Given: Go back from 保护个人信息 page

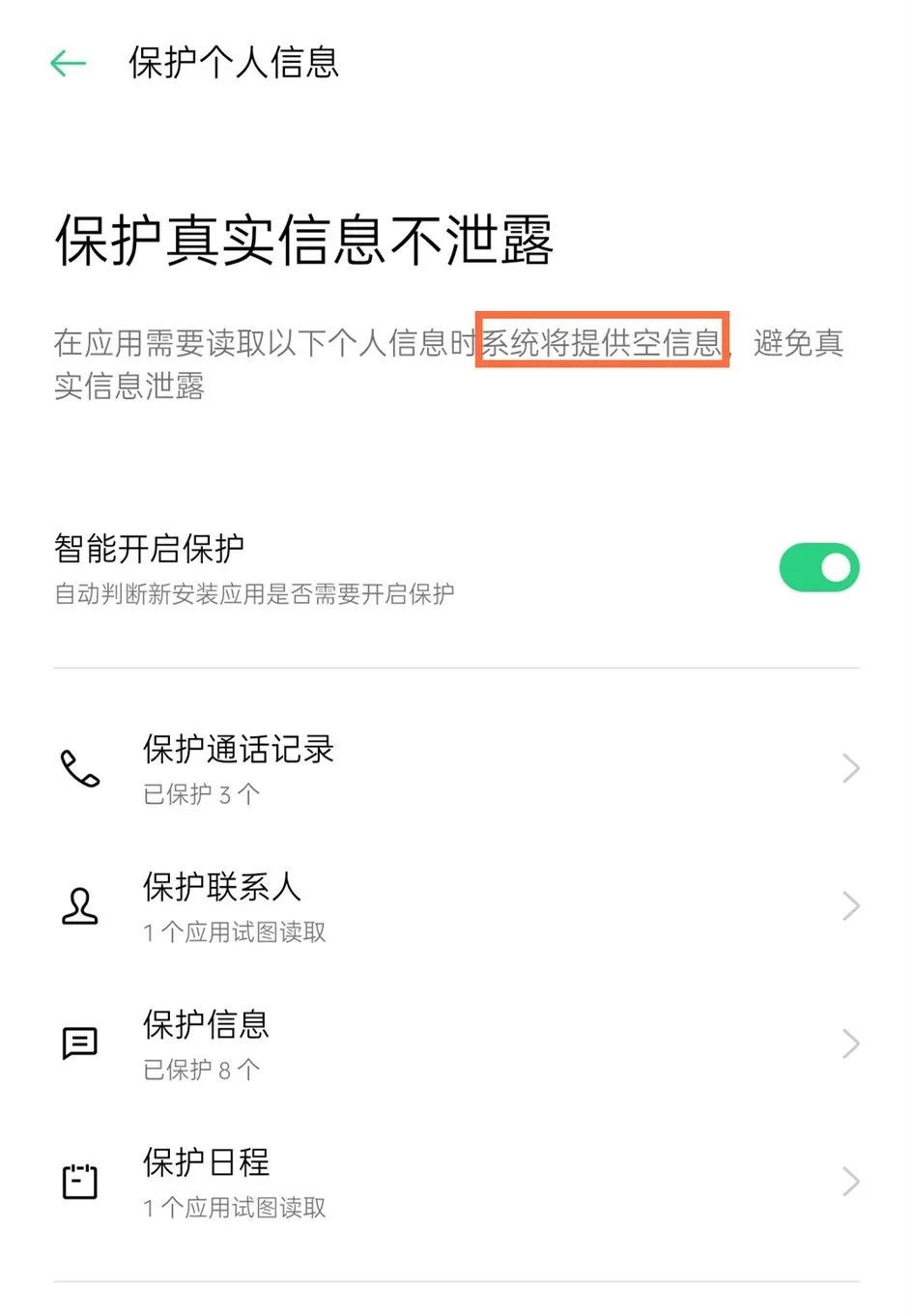Looking at the screenshot, I should click(68, 64).
